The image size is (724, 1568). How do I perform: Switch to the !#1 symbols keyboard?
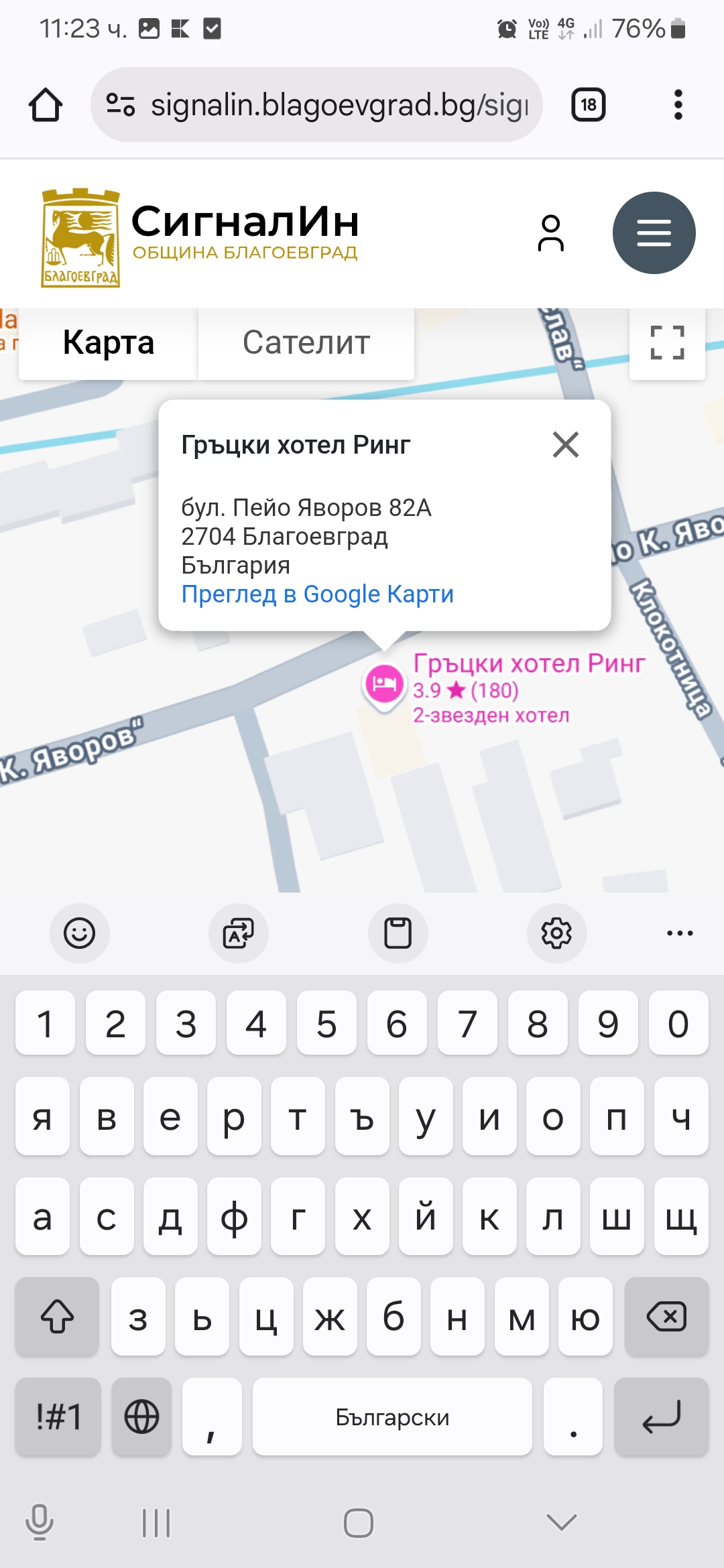[58, 1417]
